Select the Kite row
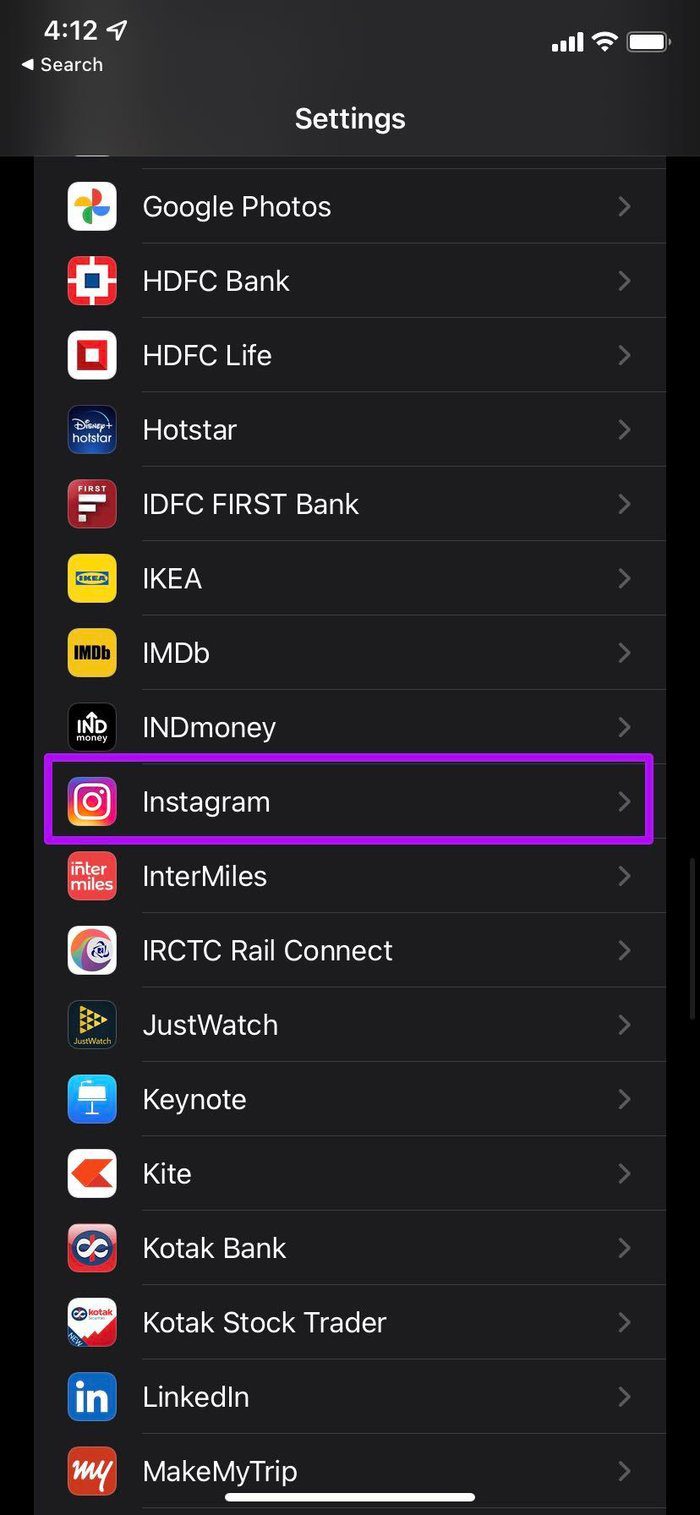The width and height of the screenshot is (700, 1515). coord(350,1173)
